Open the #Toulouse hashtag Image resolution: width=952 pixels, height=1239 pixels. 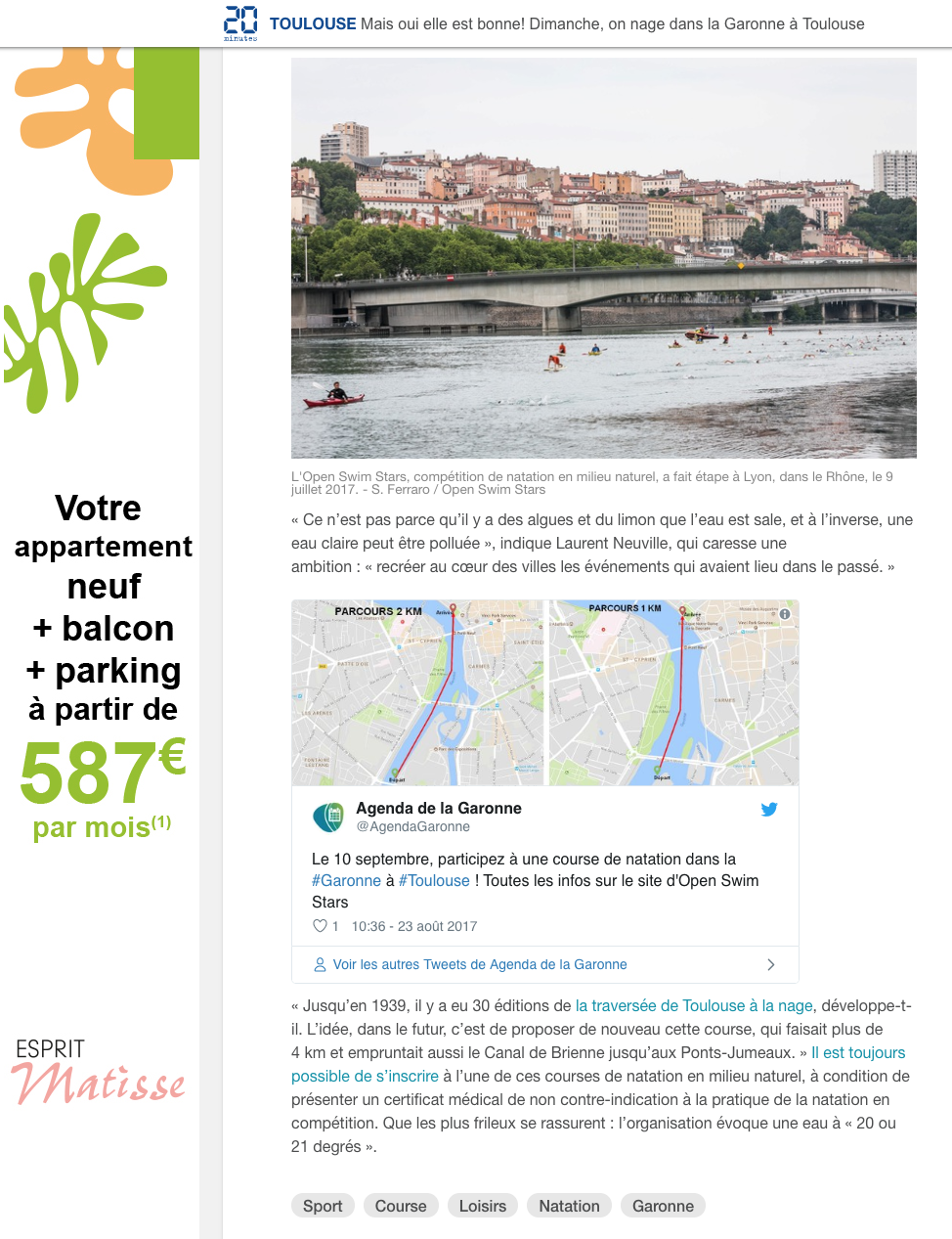(434, 880)
